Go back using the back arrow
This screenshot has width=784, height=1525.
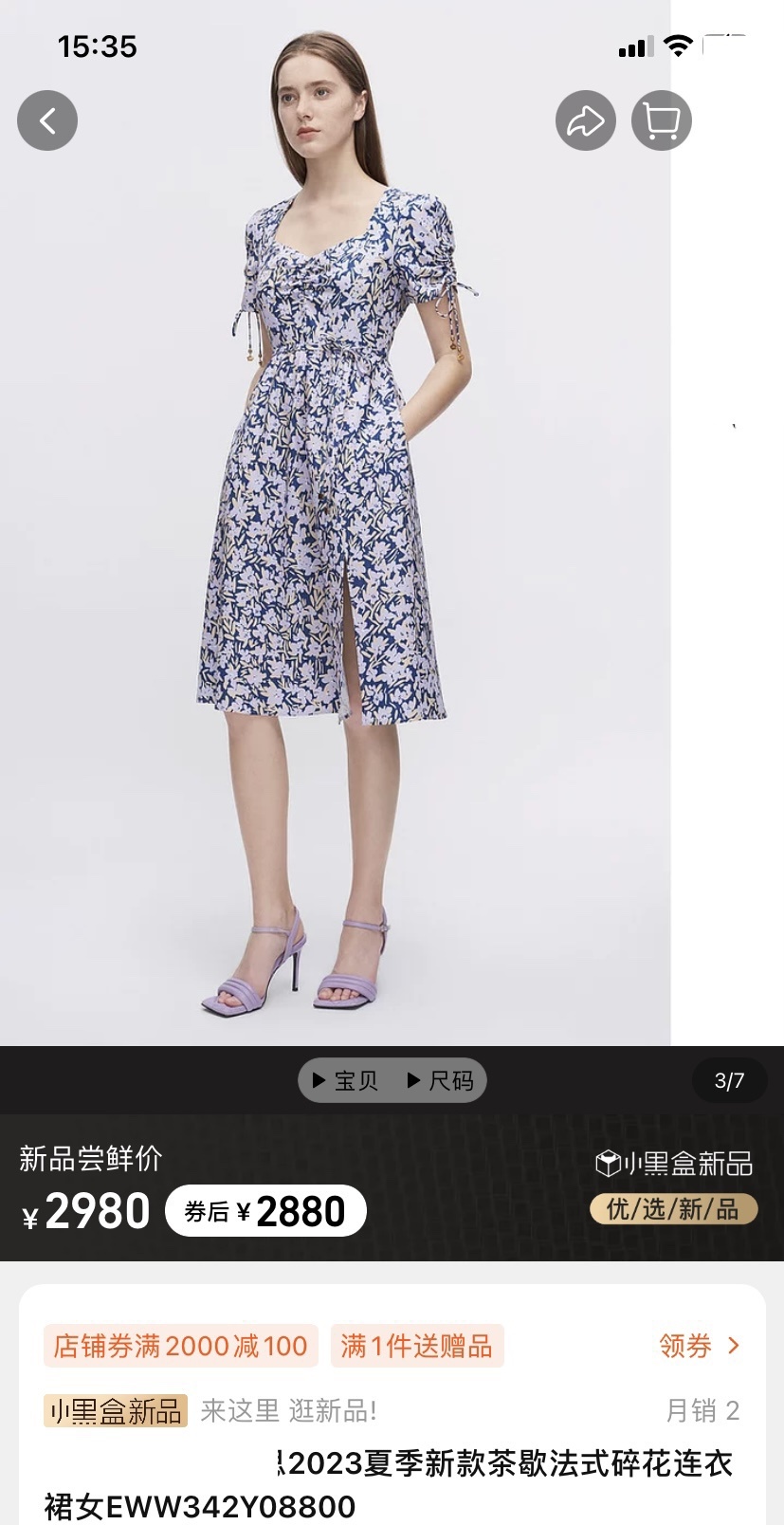pos(47,120)
